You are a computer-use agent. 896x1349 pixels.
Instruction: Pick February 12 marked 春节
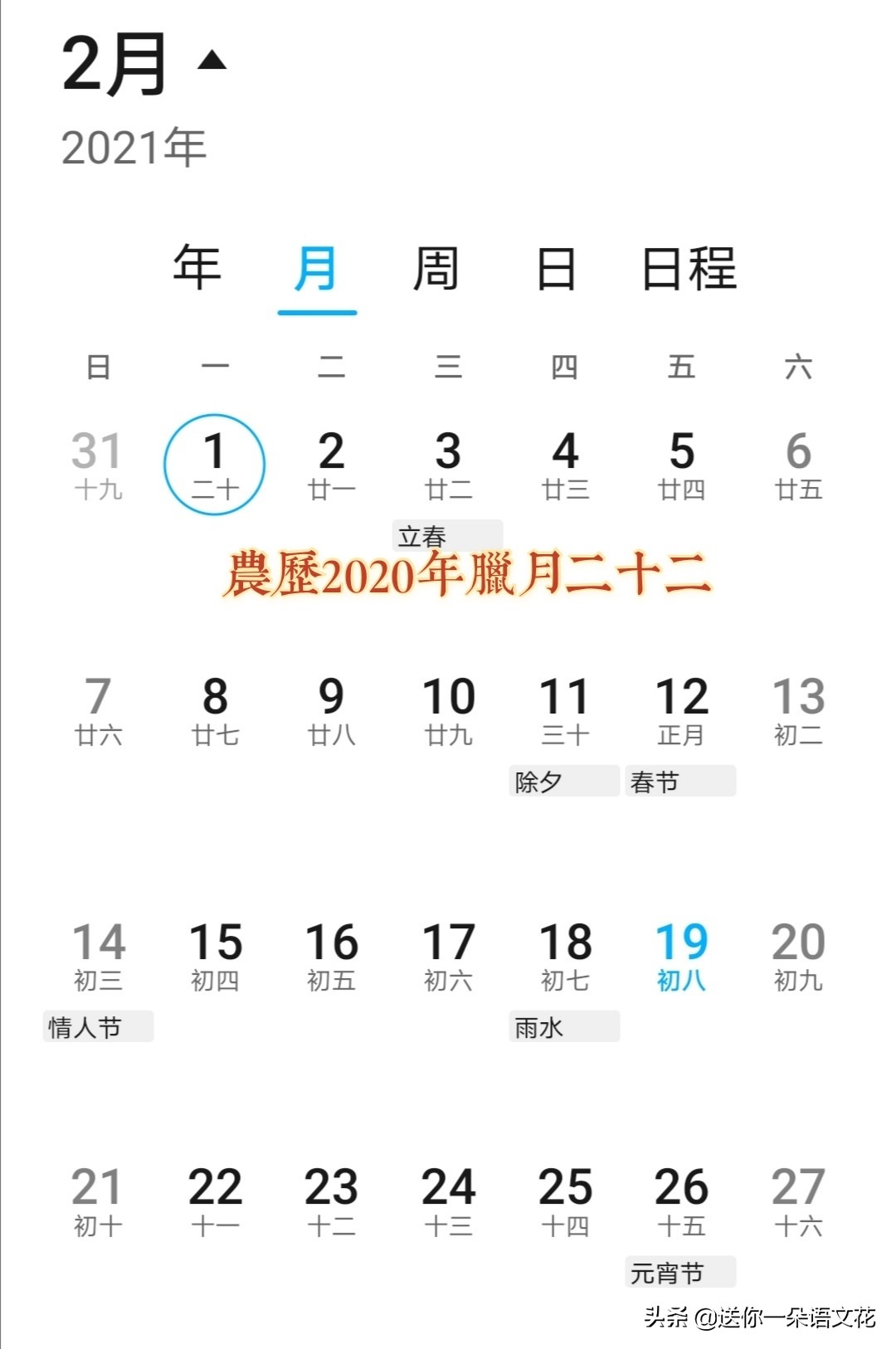point(681,710)
